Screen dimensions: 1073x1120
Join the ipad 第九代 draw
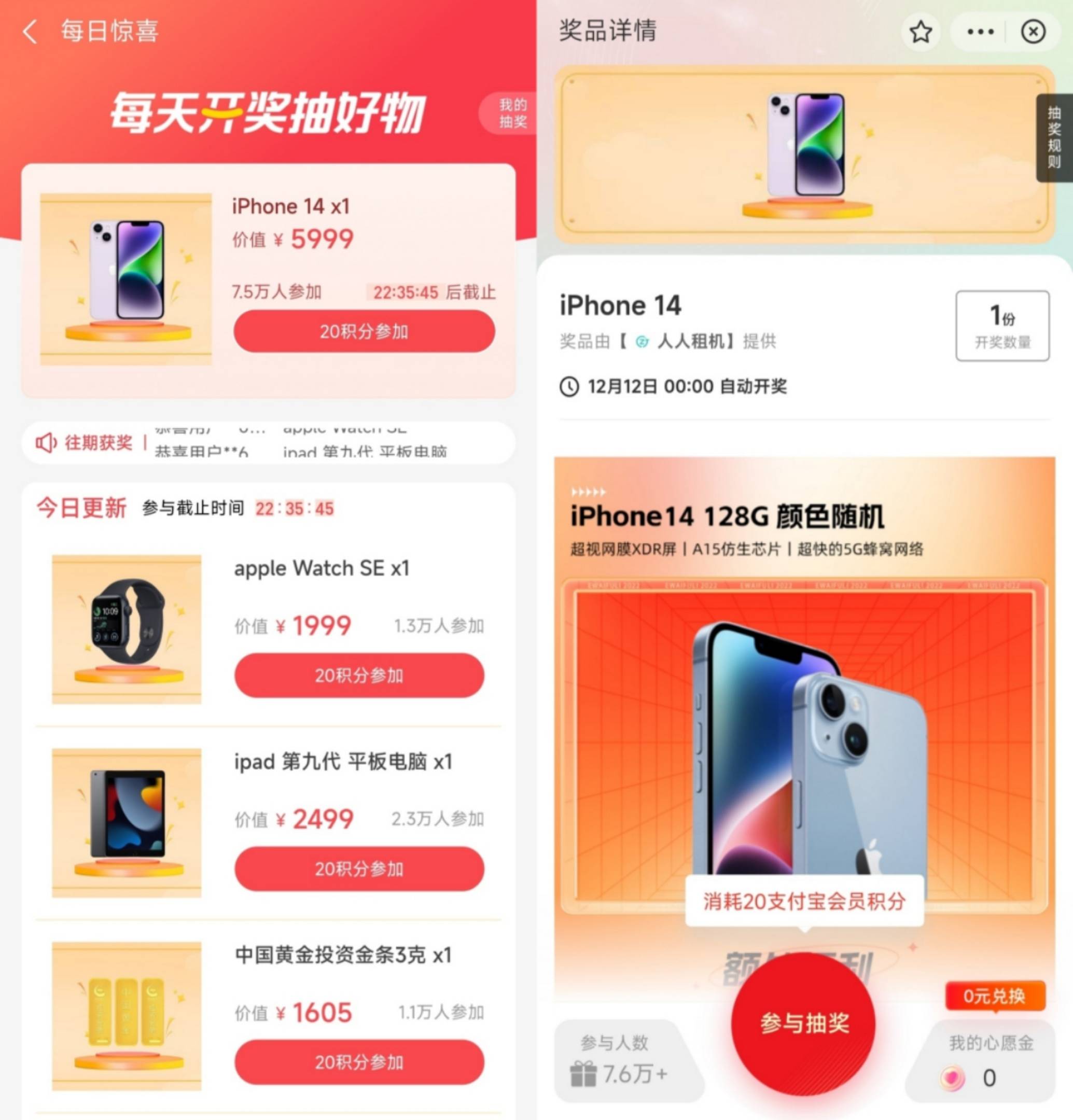pos(359,869)
